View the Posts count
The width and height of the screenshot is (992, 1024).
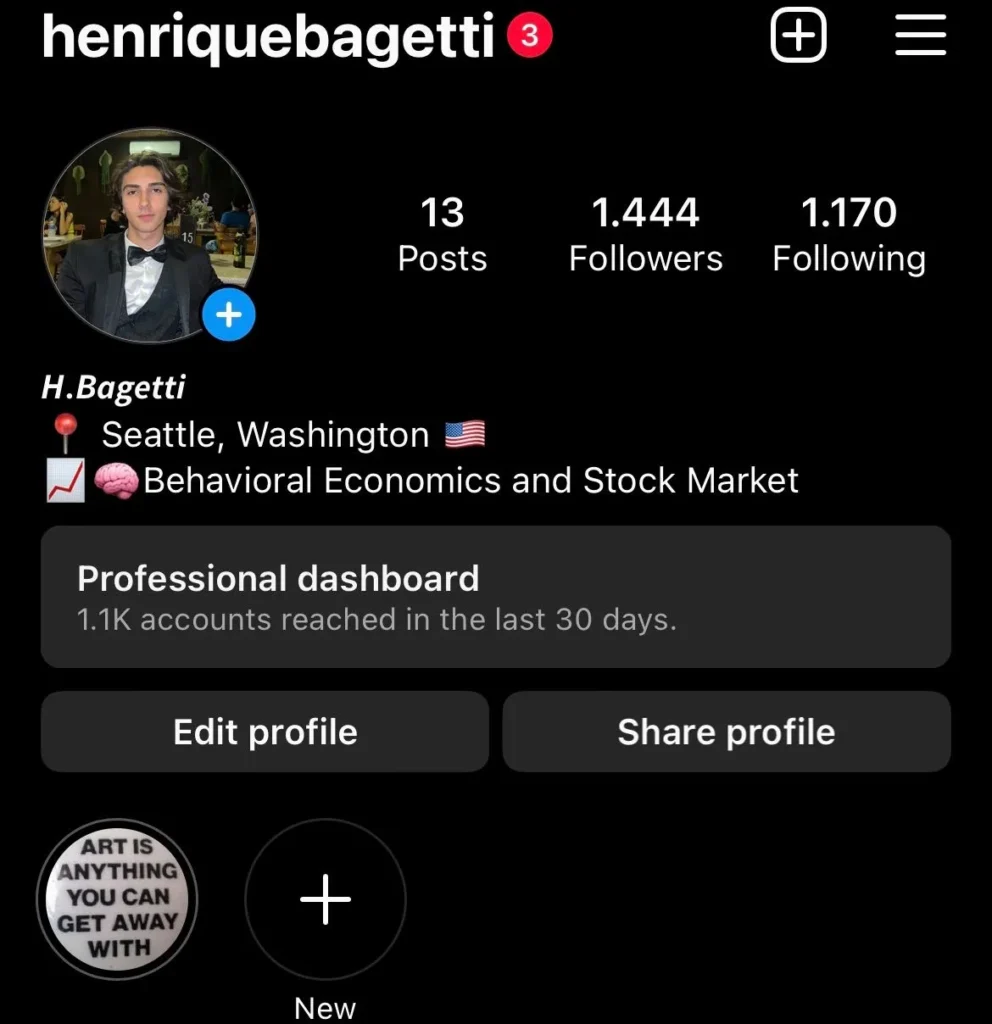(442, 235)
